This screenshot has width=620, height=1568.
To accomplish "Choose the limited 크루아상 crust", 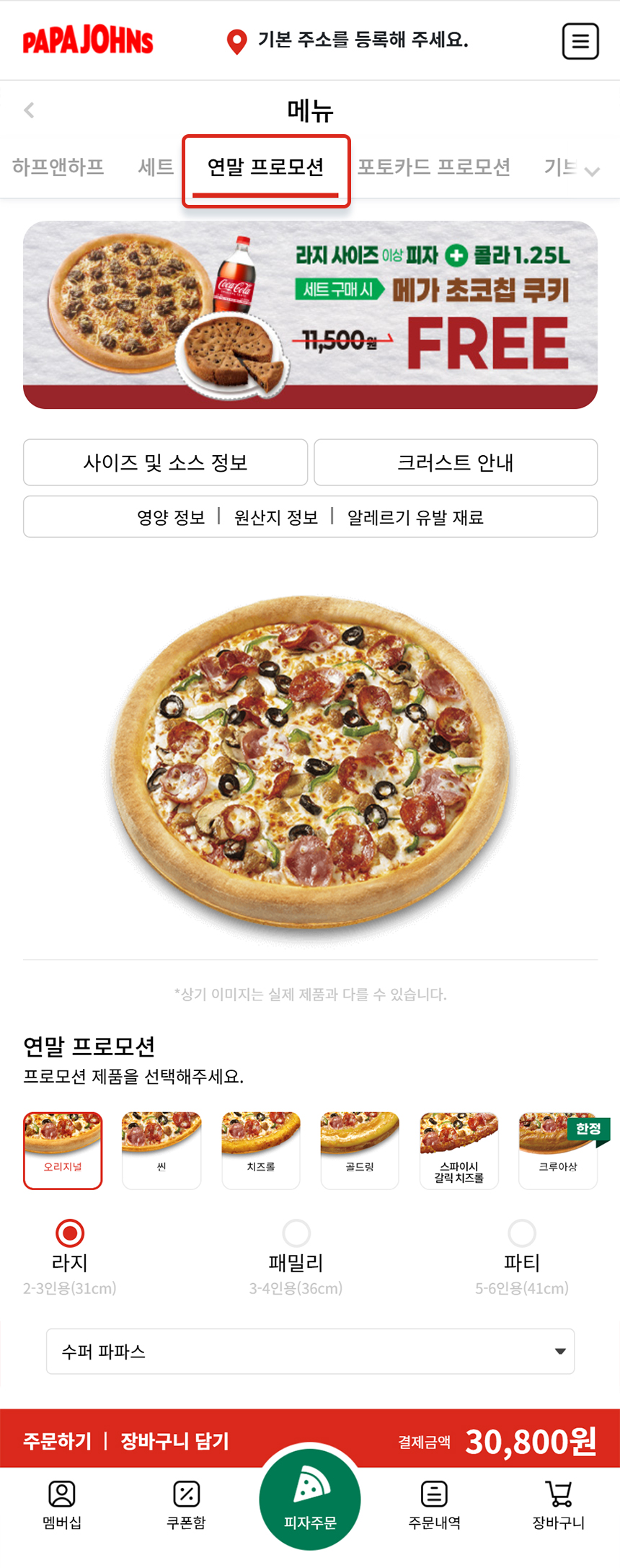I will [558, 1150].
